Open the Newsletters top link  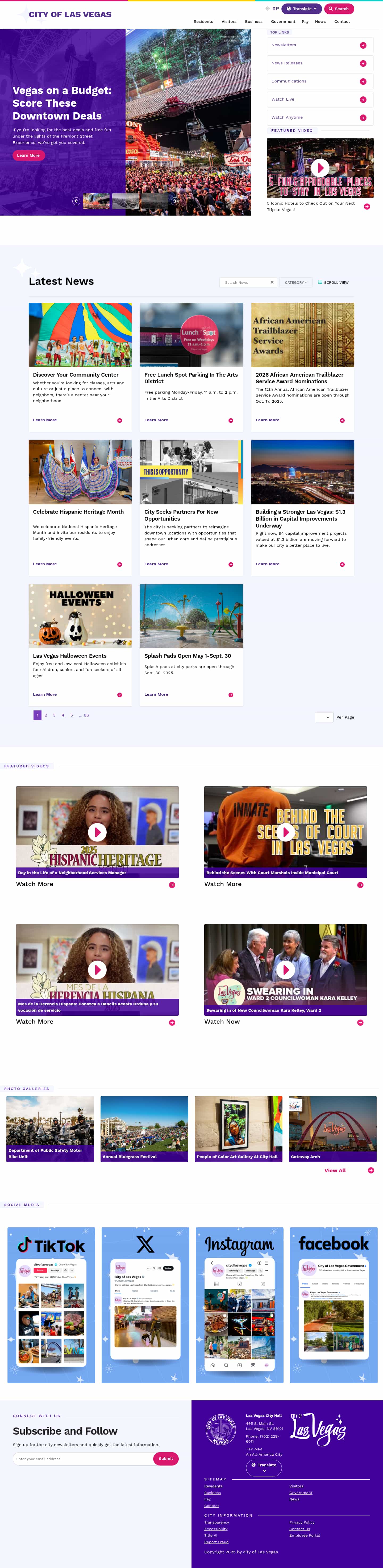(x=319, y=45)
